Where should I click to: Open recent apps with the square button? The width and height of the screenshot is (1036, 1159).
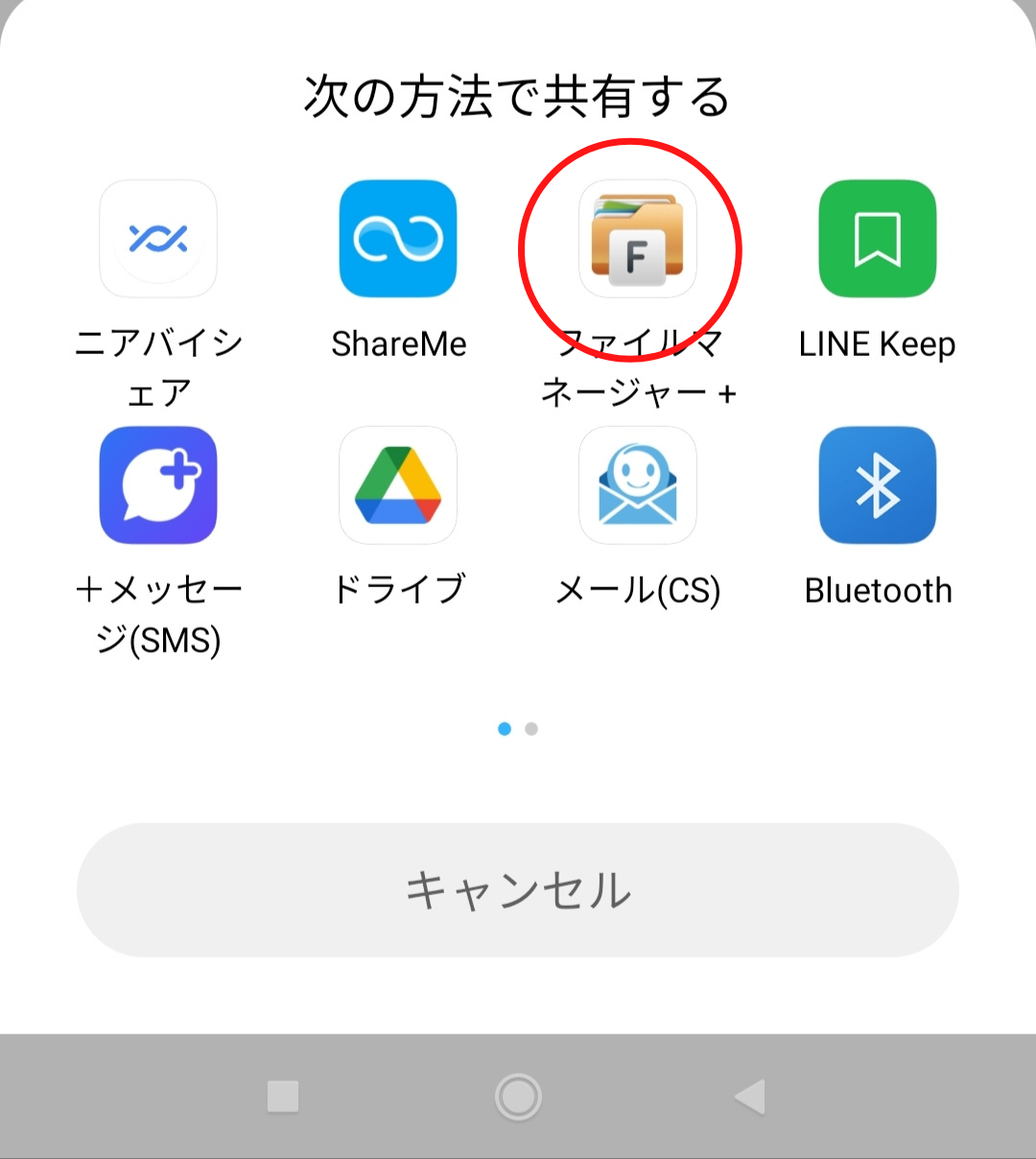pos(283,1097)
